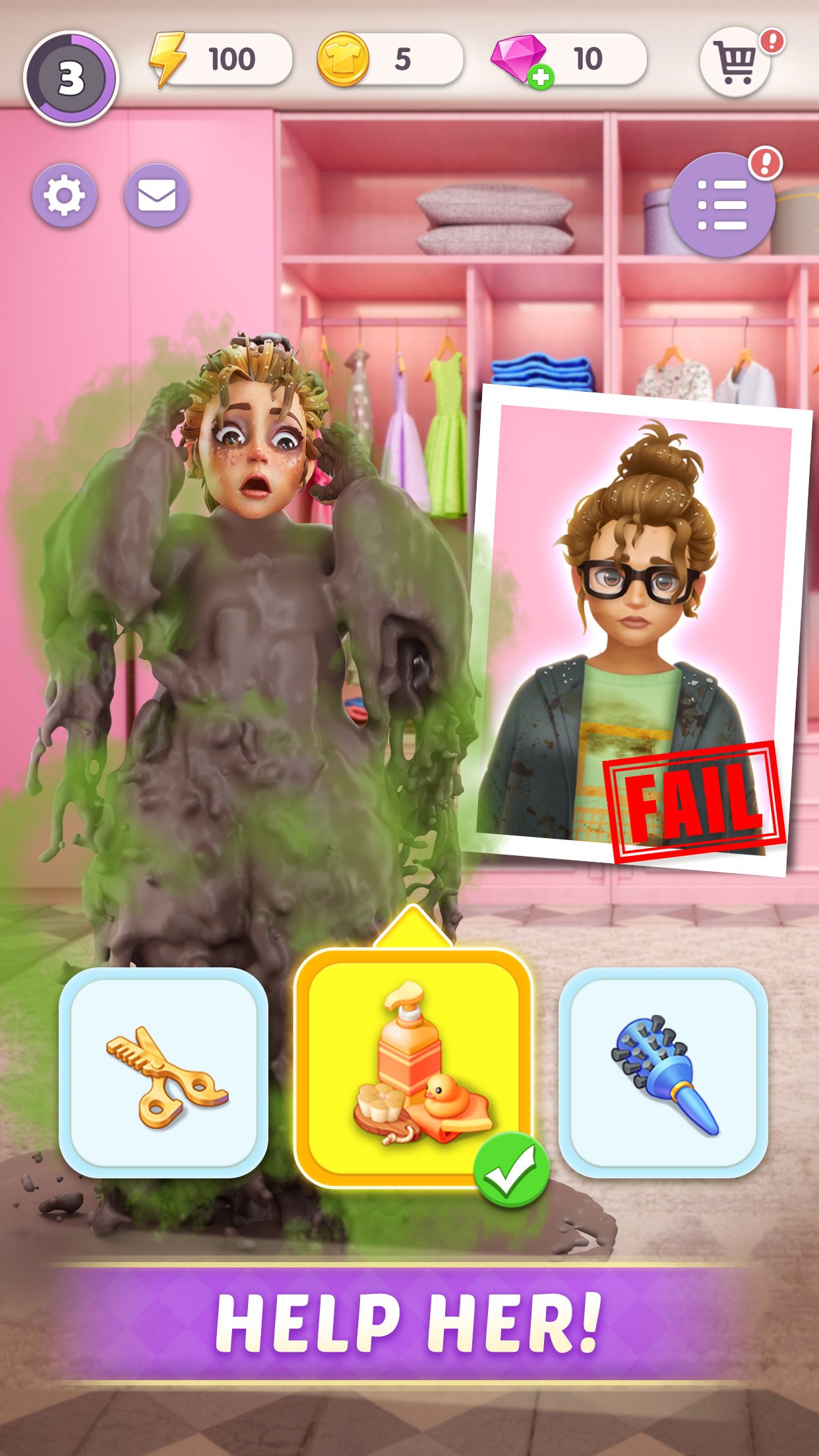Tap the lightning bolt energy icon

pyautogui.click(x=170, y=58)
